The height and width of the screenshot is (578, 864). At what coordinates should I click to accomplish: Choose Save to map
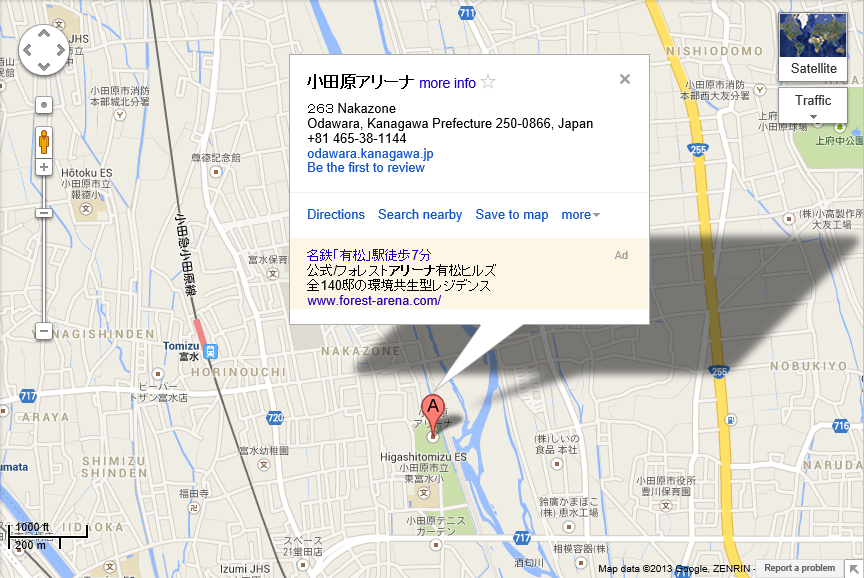[512, 214]
